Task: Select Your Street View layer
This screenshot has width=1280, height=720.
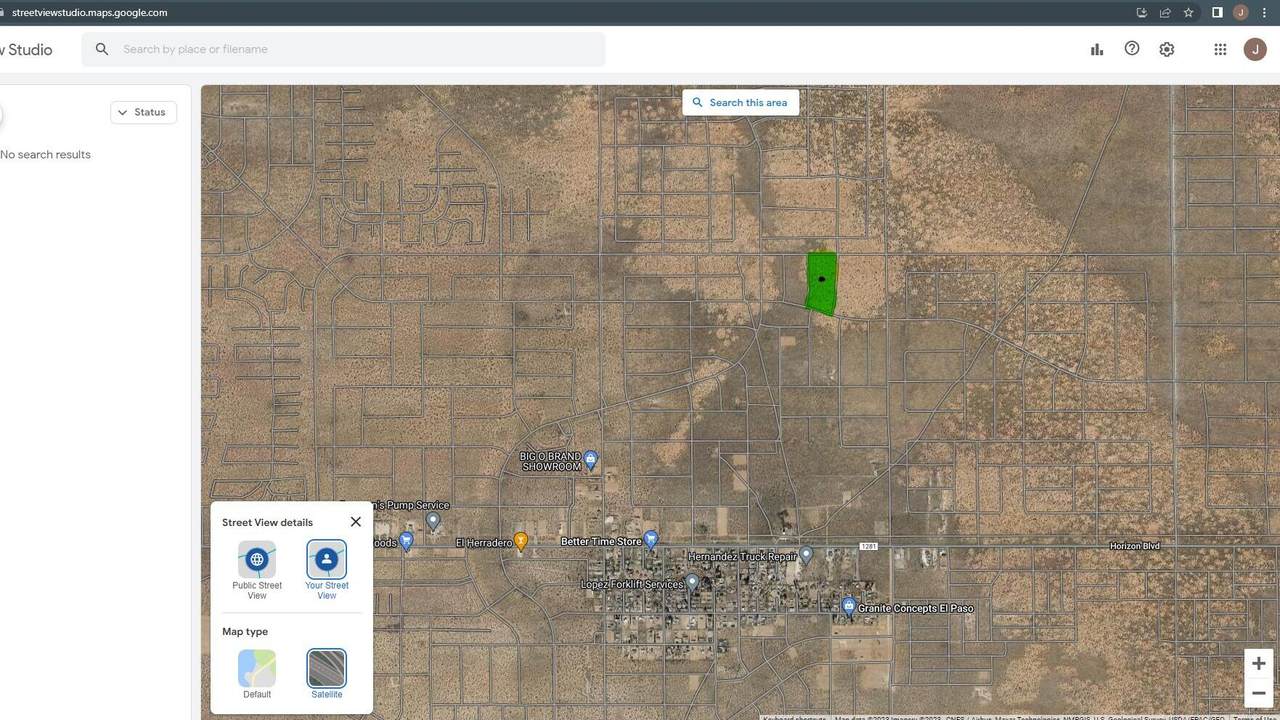Action: click(327, 559)
